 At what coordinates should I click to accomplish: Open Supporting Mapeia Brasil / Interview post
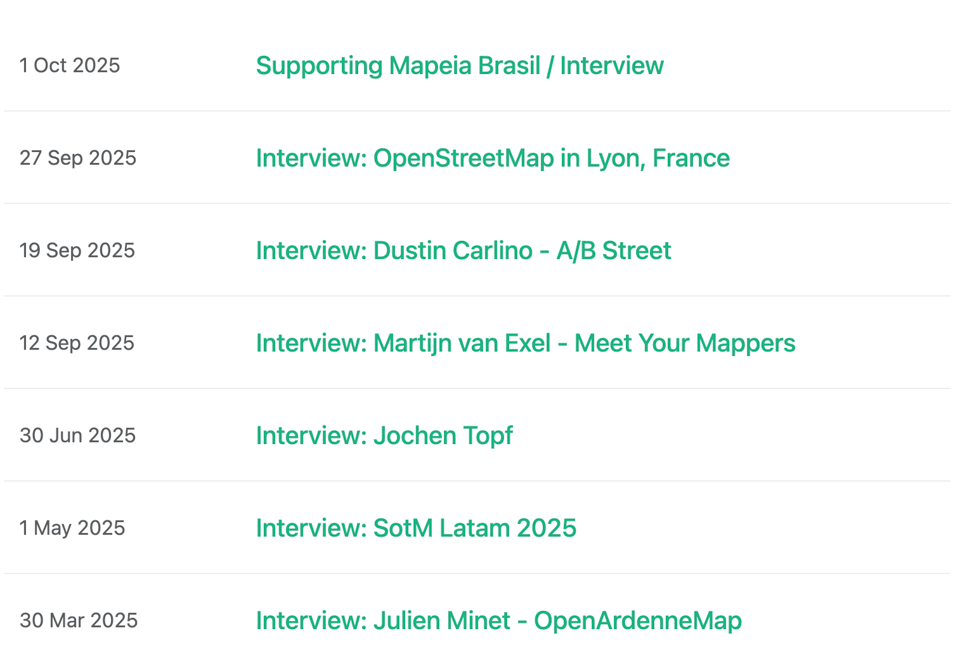click(x=459, y=66)
